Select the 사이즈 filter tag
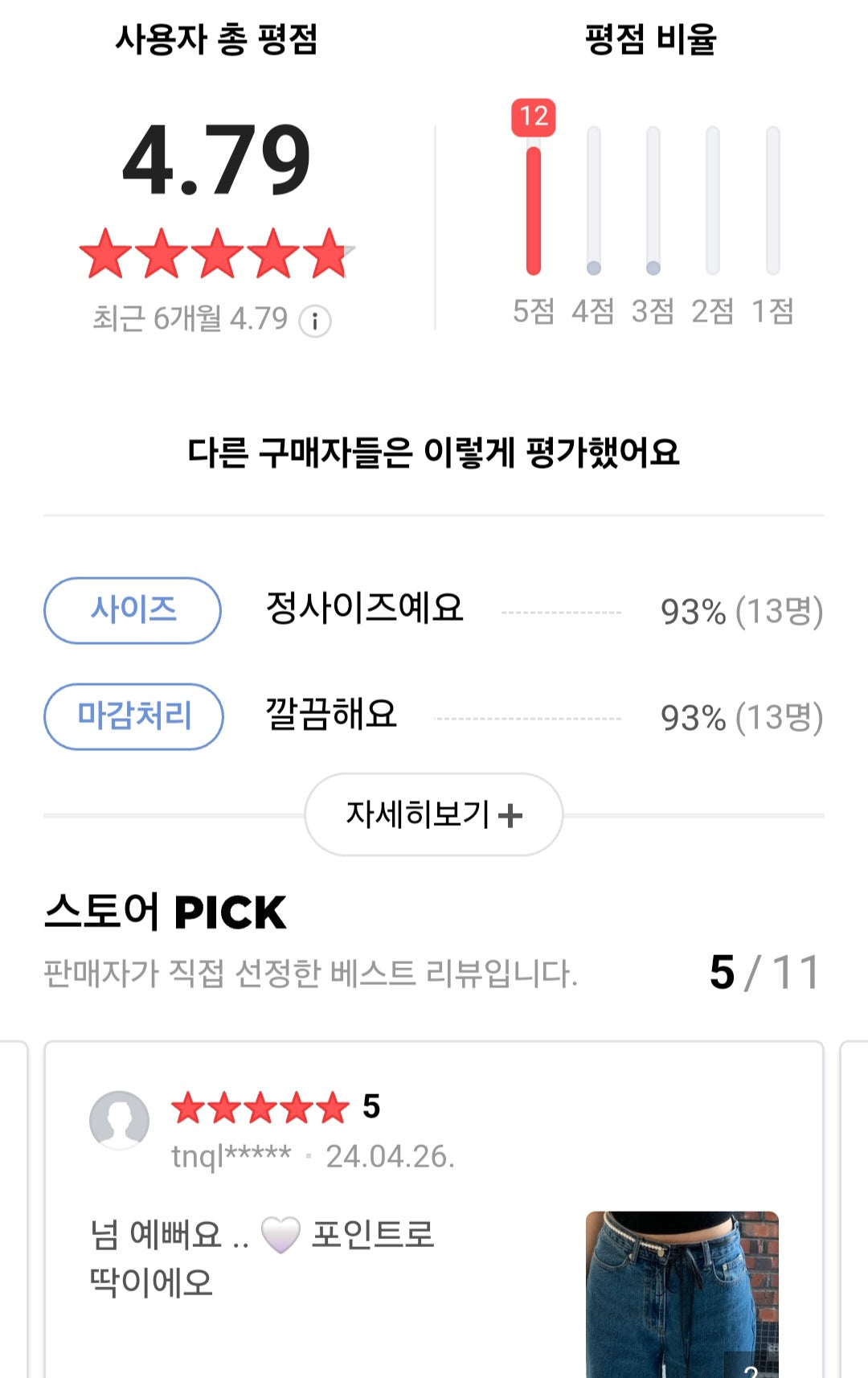Image resolution: width=868 pixels, height=1378 pixels. pyautogui.click(x=133, y=611)
